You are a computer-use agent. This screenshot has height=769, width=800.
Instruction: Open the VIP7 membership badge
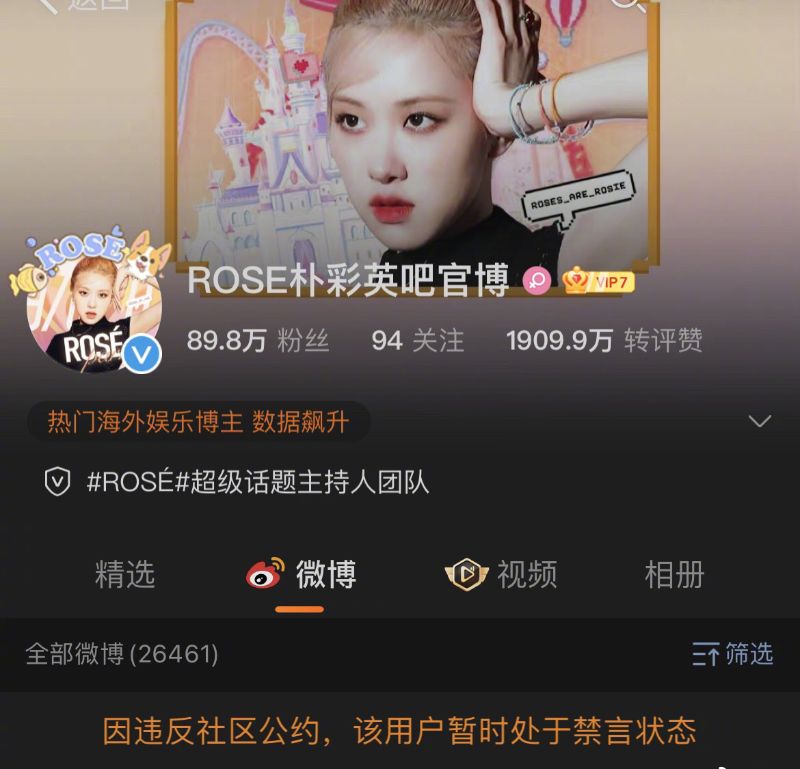[x=599, y=282]
